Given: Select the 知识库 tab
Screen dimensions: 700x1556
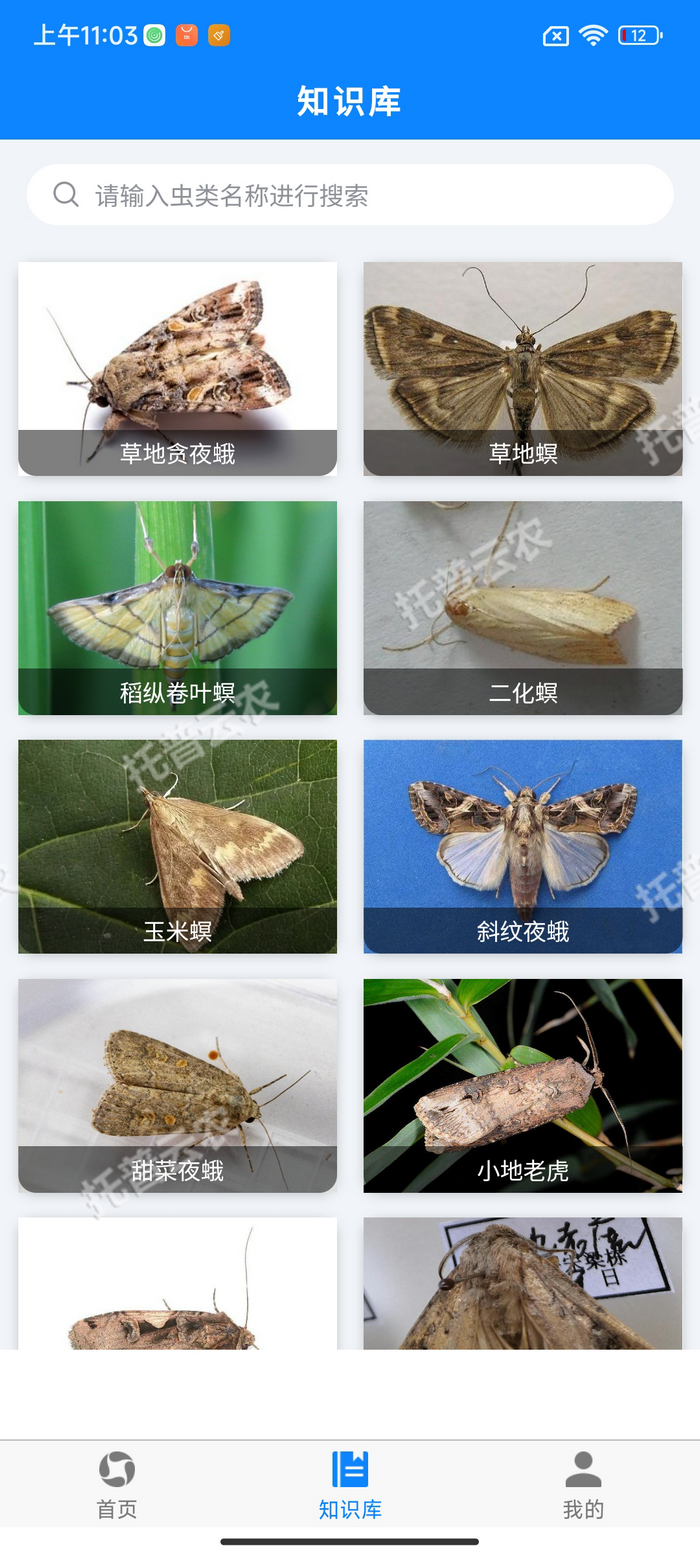Looking at the screenshot, I should [350, 1485].
